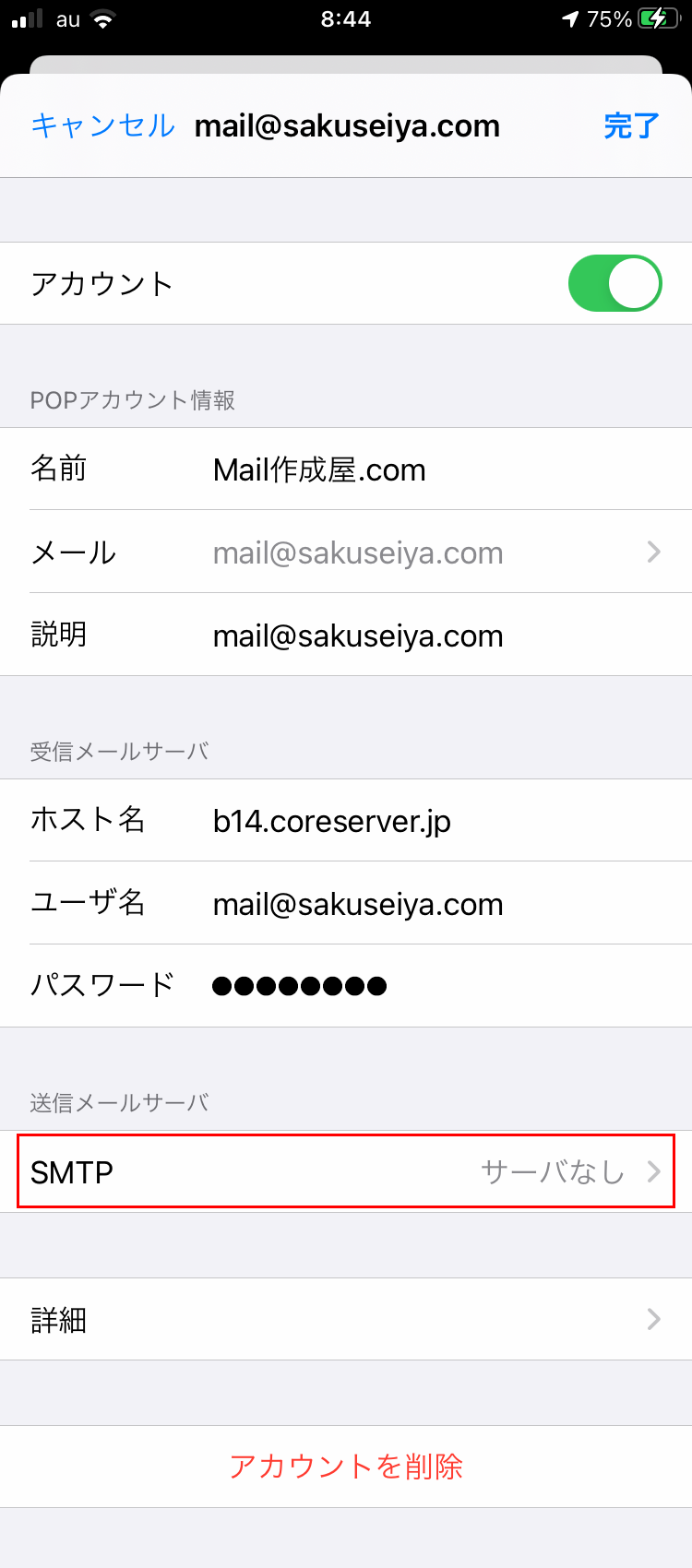
Task: Tap アカウントを削除 to delete account
Action: pos(346,1466)
